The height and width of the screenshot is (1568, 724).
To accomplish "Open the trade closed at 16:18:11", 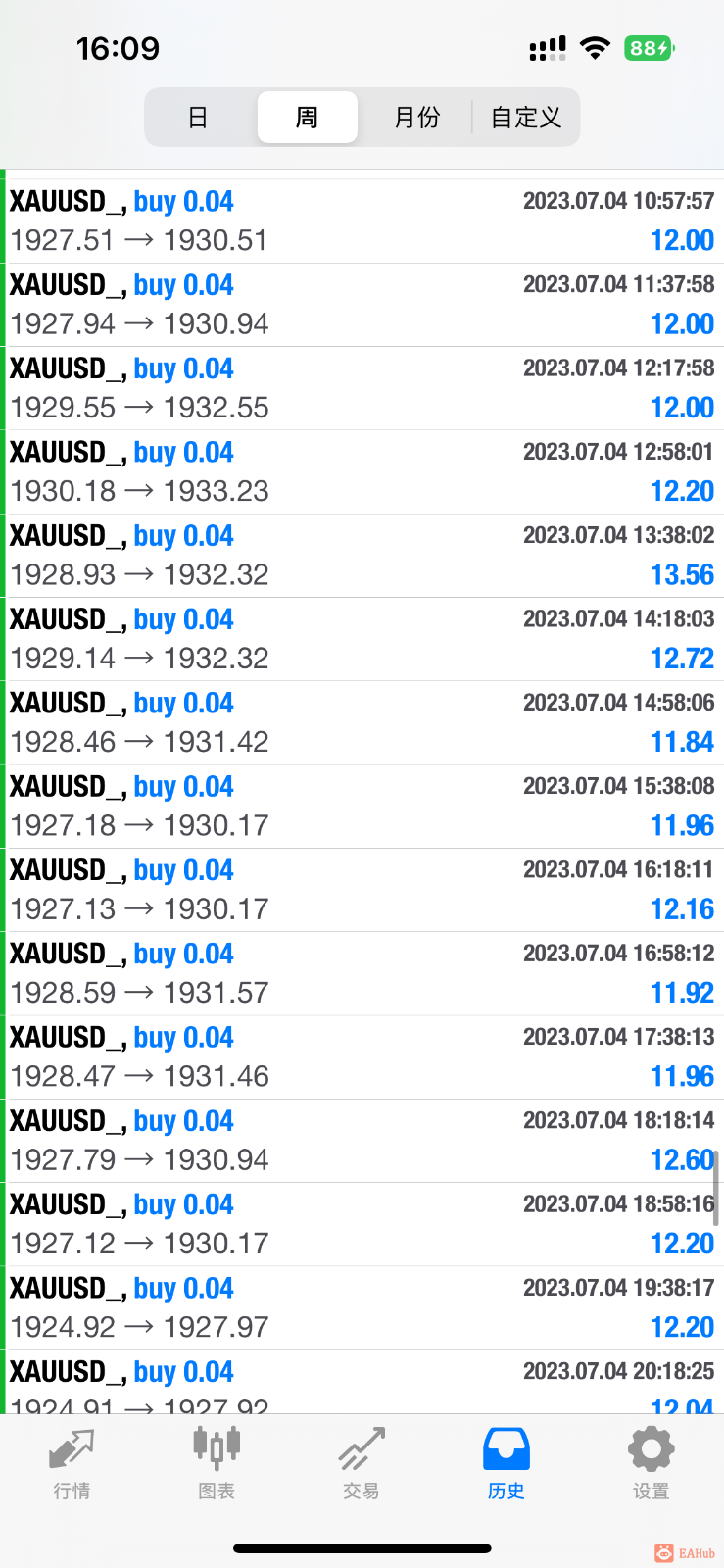I will click(362, 890).
